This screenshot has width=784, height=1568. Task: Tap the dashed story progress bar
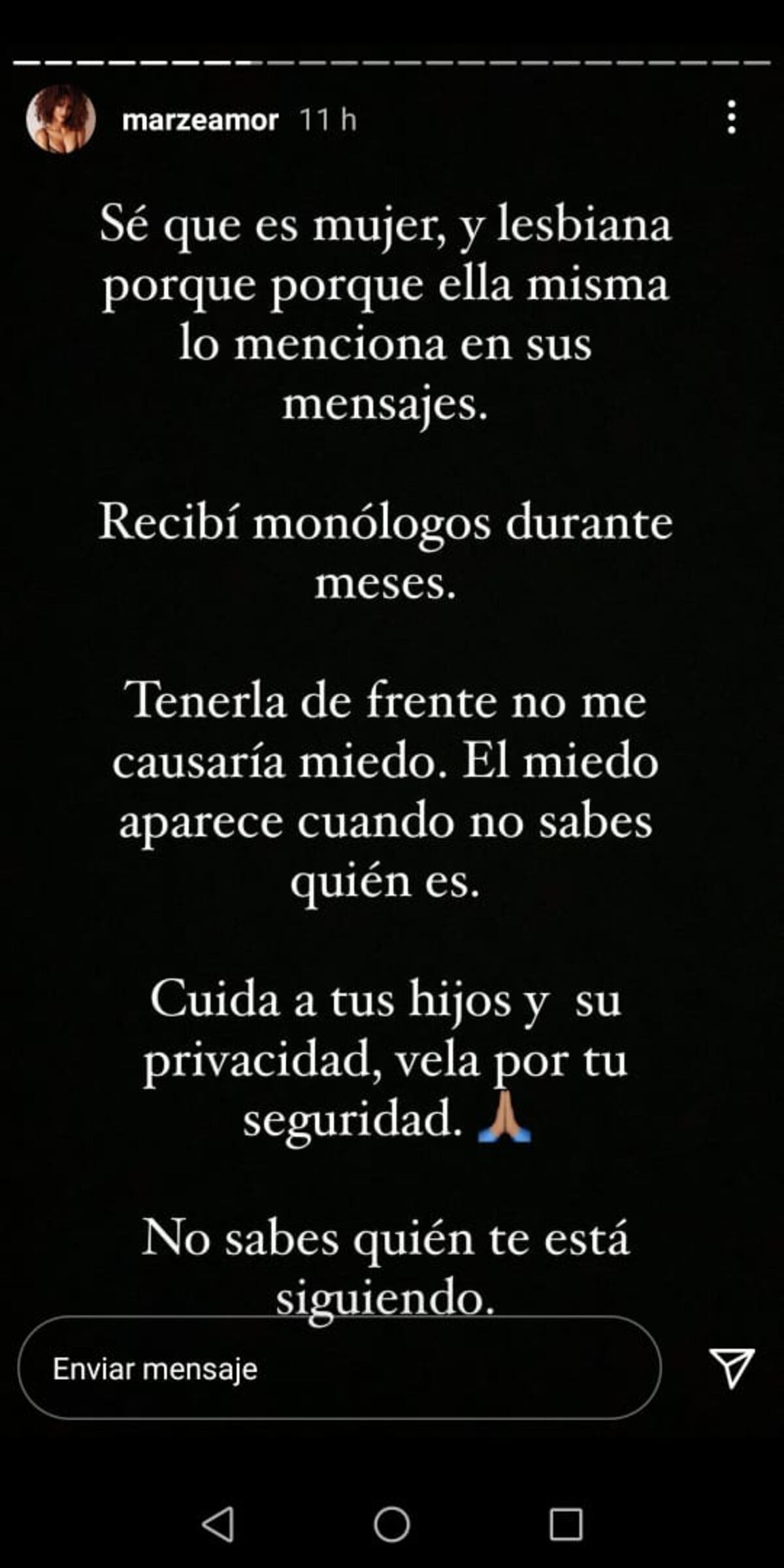point(392,60)
